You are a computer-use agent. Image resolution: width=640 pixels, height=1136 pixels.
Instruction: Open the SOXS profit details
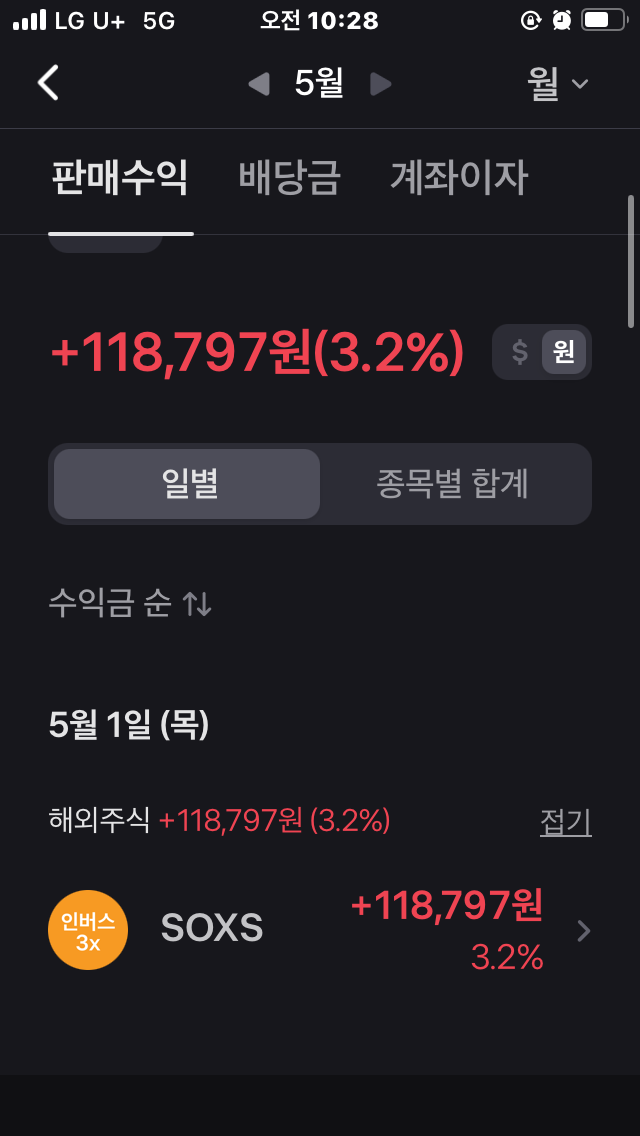tap(320, 930)
